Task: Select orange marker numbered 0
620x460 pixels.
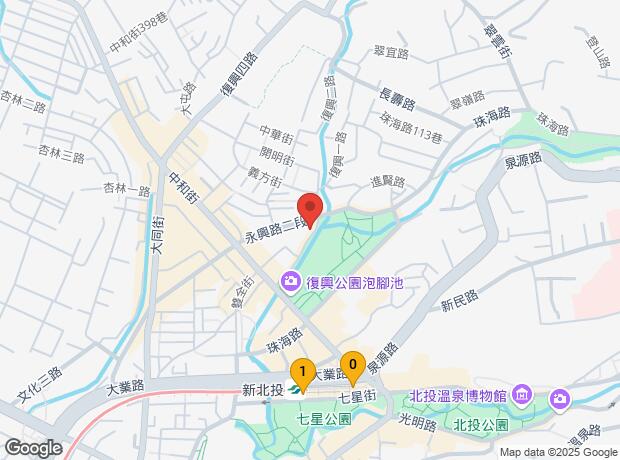Action: click(x=352, y=366)
